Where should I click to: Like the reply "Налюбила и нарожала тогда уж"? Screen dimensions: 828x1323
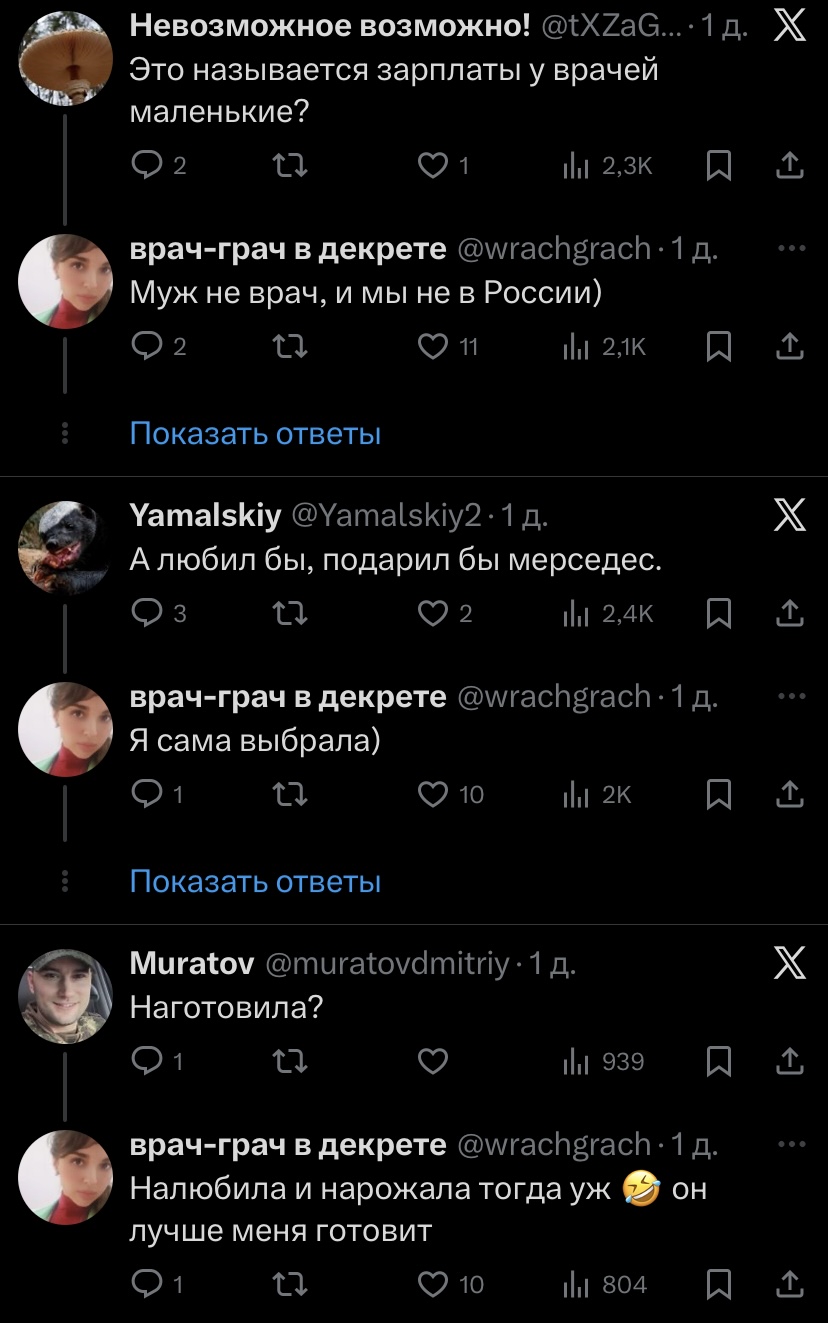pyautogui.click(x=431, y=1285)
